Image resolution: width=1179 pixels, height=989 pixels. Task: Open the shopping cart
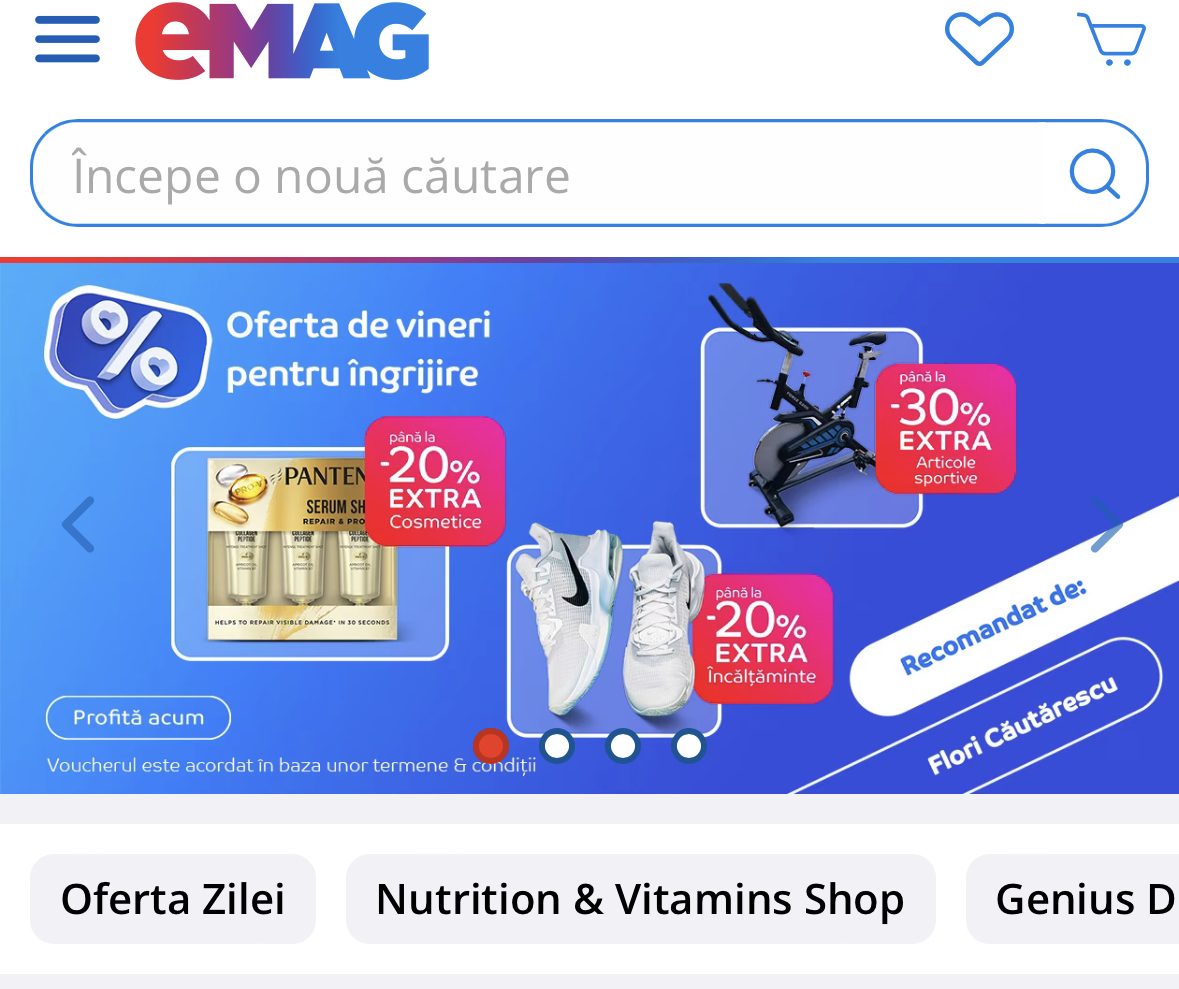pos(1112,39)
